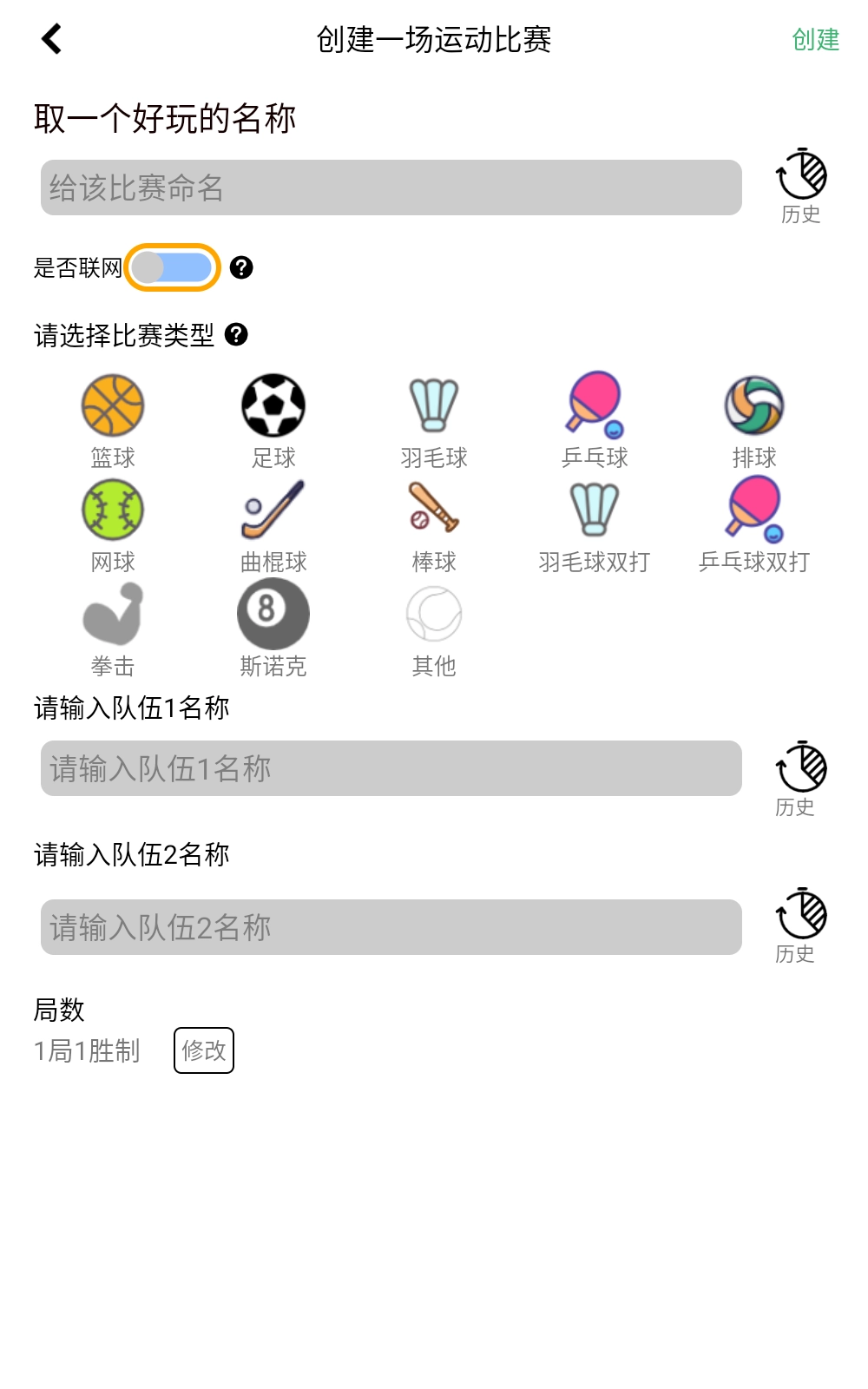This screenshot has width=868, height=1389.
Task: Open name history beside match name field
Action: [x=800, y=185]
